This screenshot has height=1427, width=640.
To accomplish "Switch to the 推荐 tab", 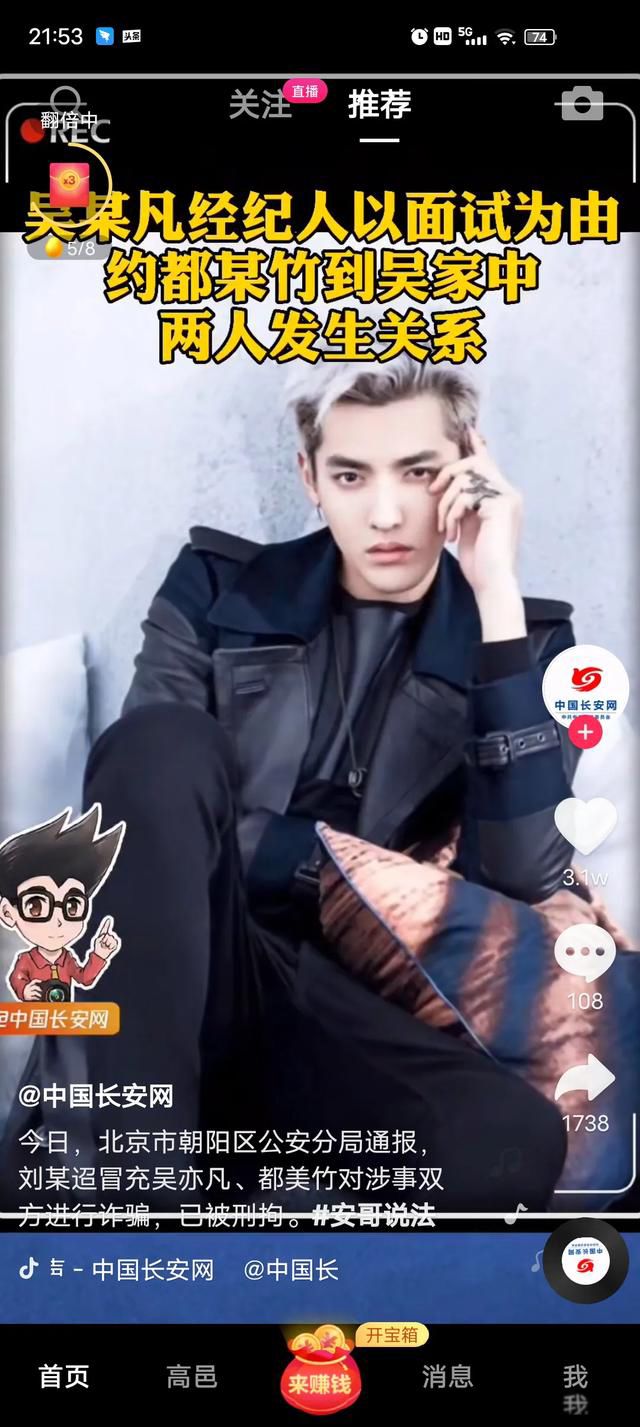I will [379, 105].
